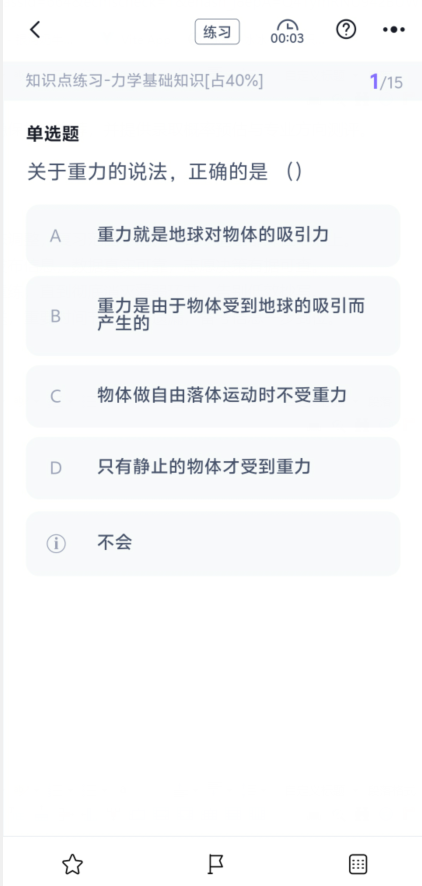422x886 pixels.
Task: Choose option B 重力是由于物体受到地球的吸引而产生的
Action: pos(213,316)
